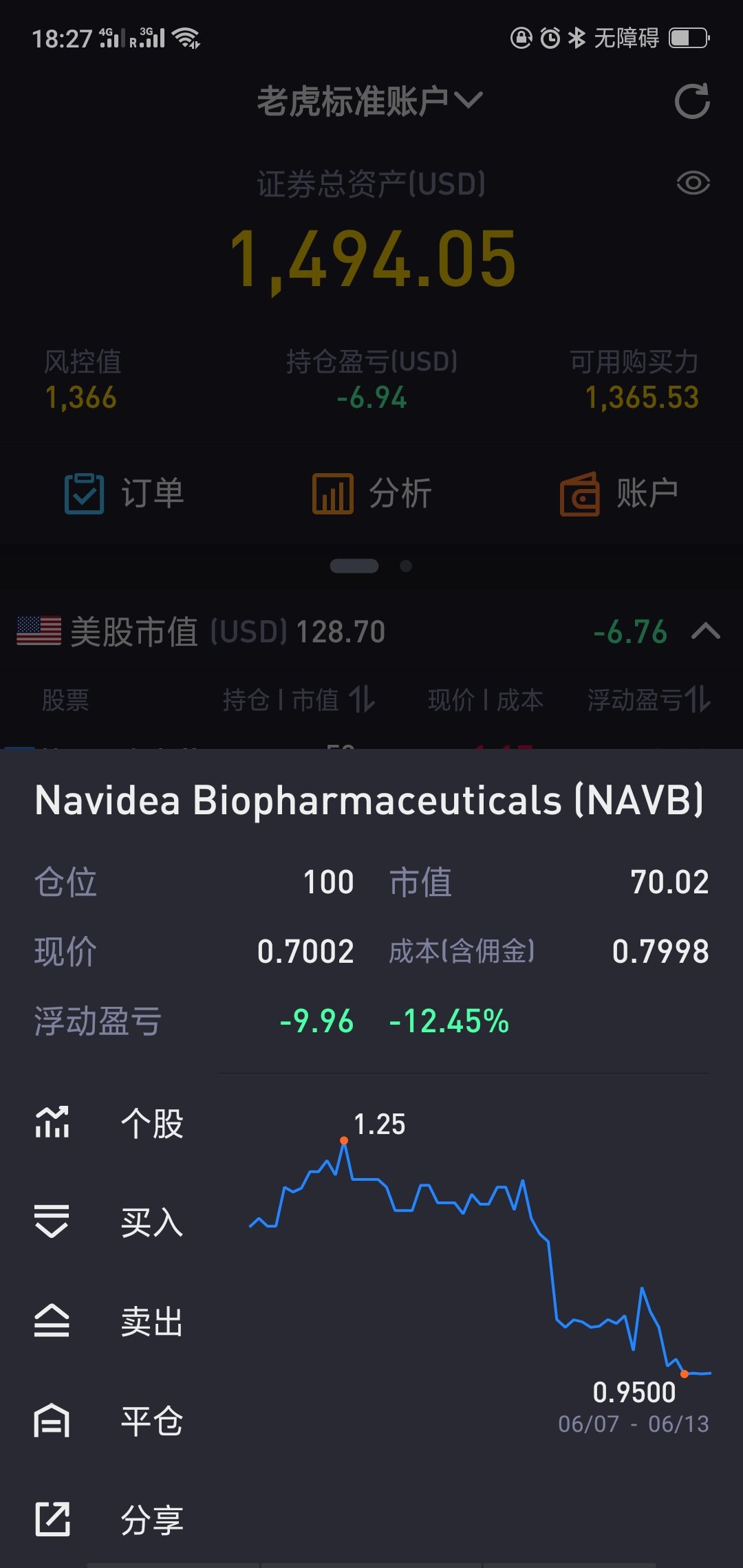Sort holdings by 持仓|市值
The image size is (743, 1568).
299,700
